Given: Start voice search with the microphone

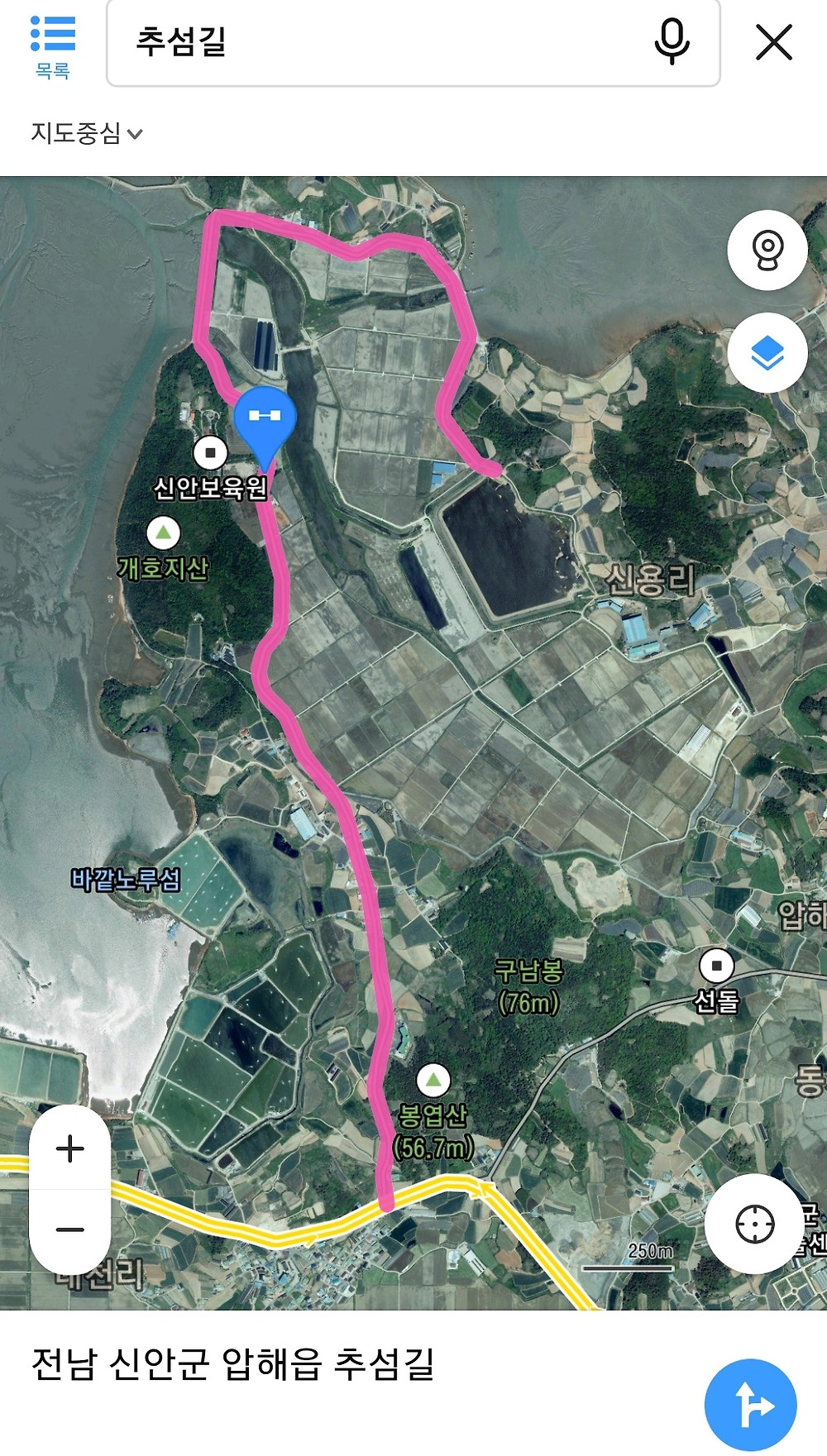Looking at the screenshot, I should click(672, 41).
